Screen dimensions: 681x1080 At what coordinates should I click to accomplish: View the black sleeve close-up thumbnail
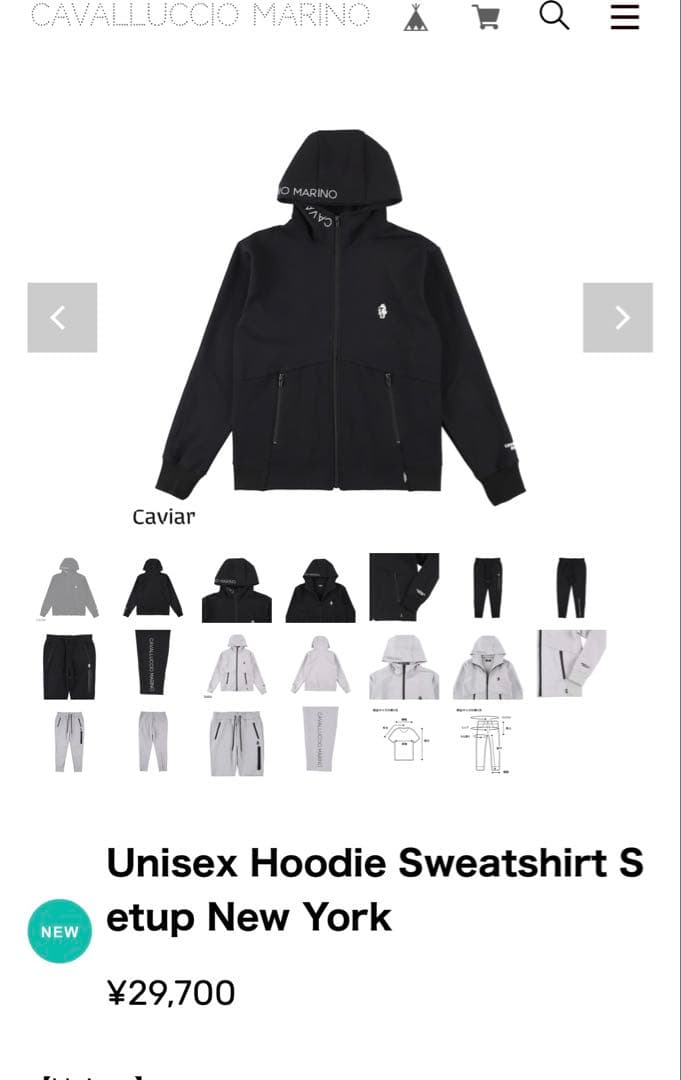404,588
